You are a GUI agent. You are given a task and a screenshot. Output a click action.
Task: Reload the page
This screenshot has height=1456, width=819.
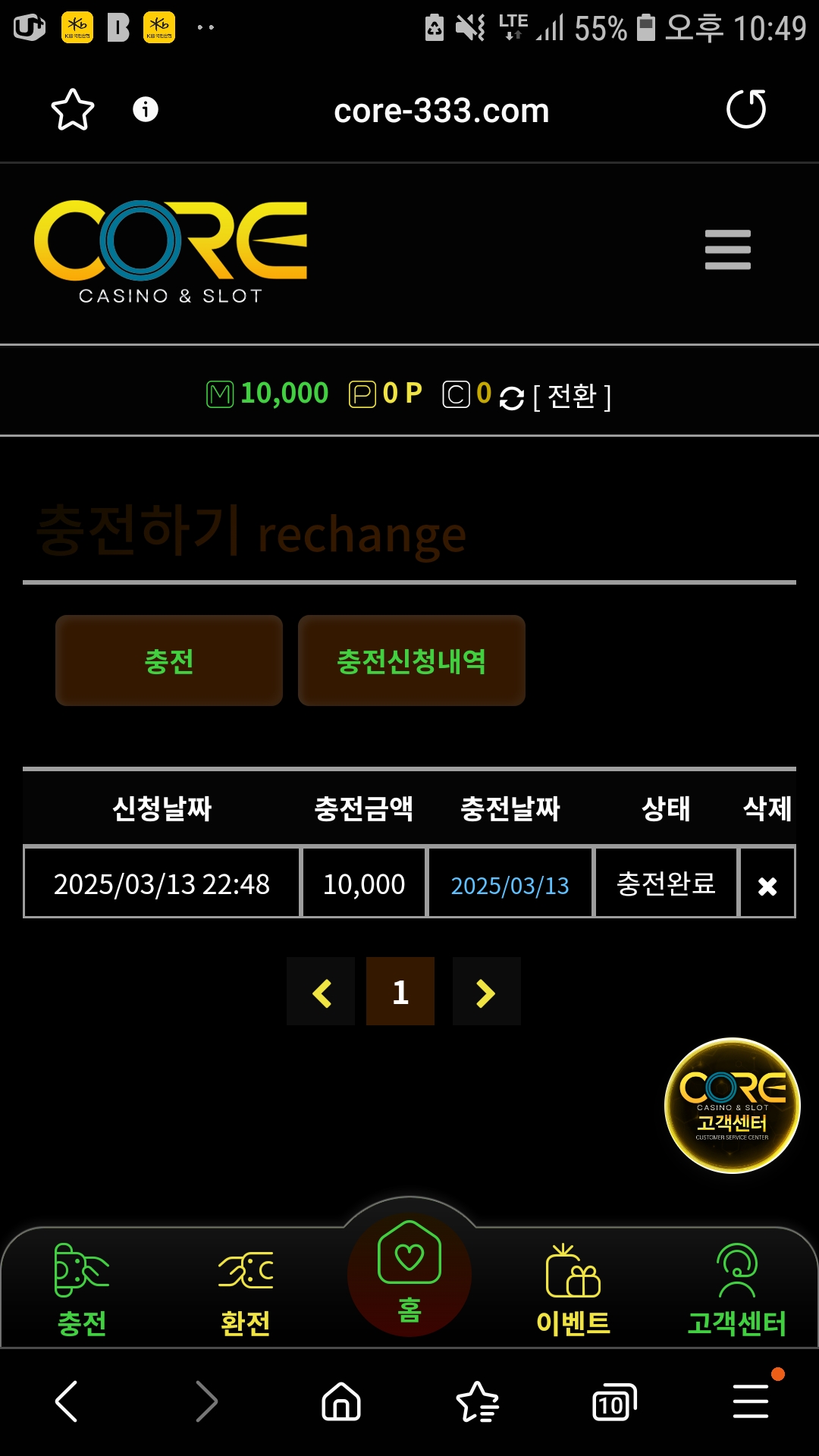click(746, 109)
